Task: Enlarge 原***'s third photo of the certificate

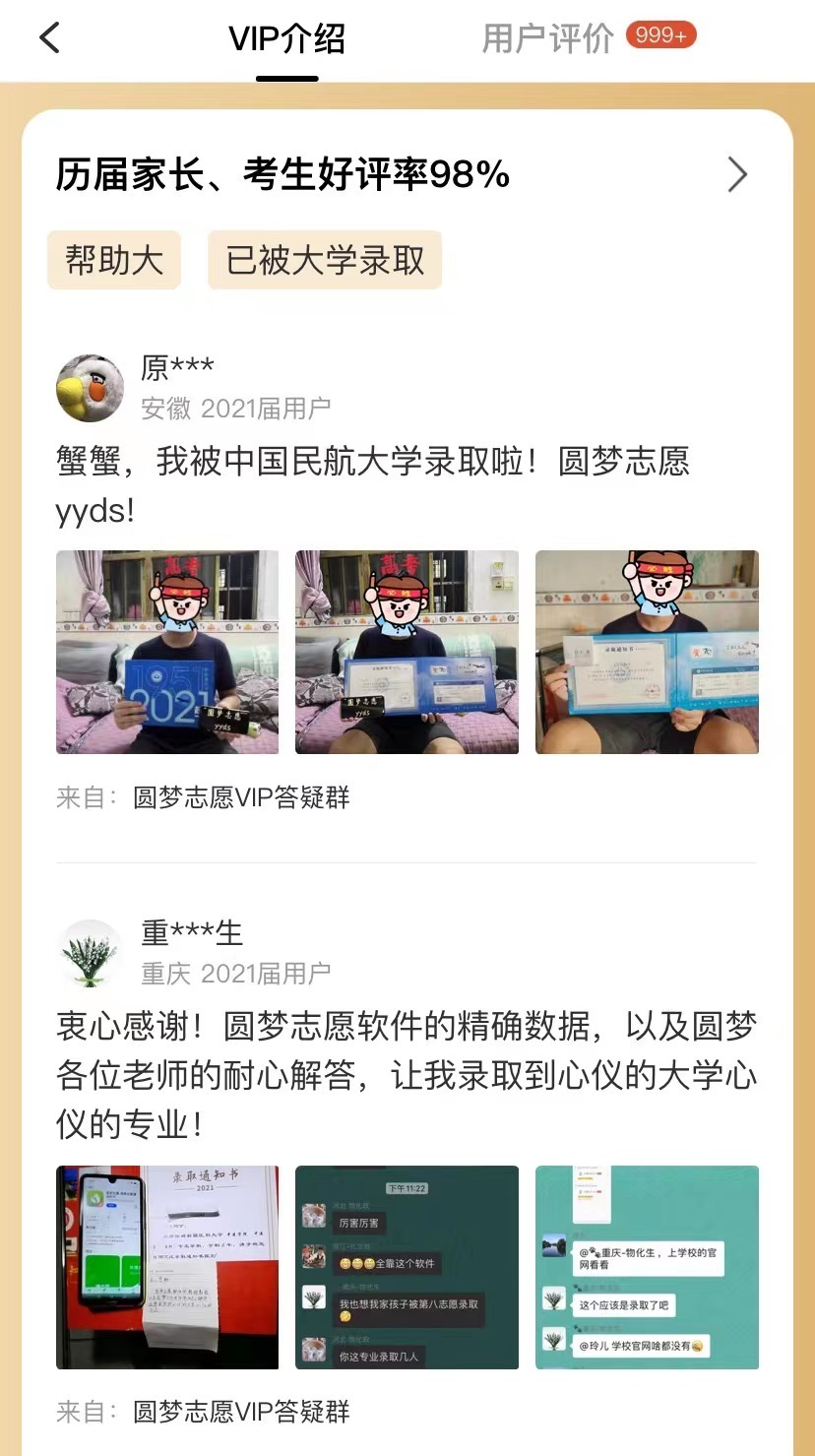Action: pyautogui.click(x=647, y=652)
